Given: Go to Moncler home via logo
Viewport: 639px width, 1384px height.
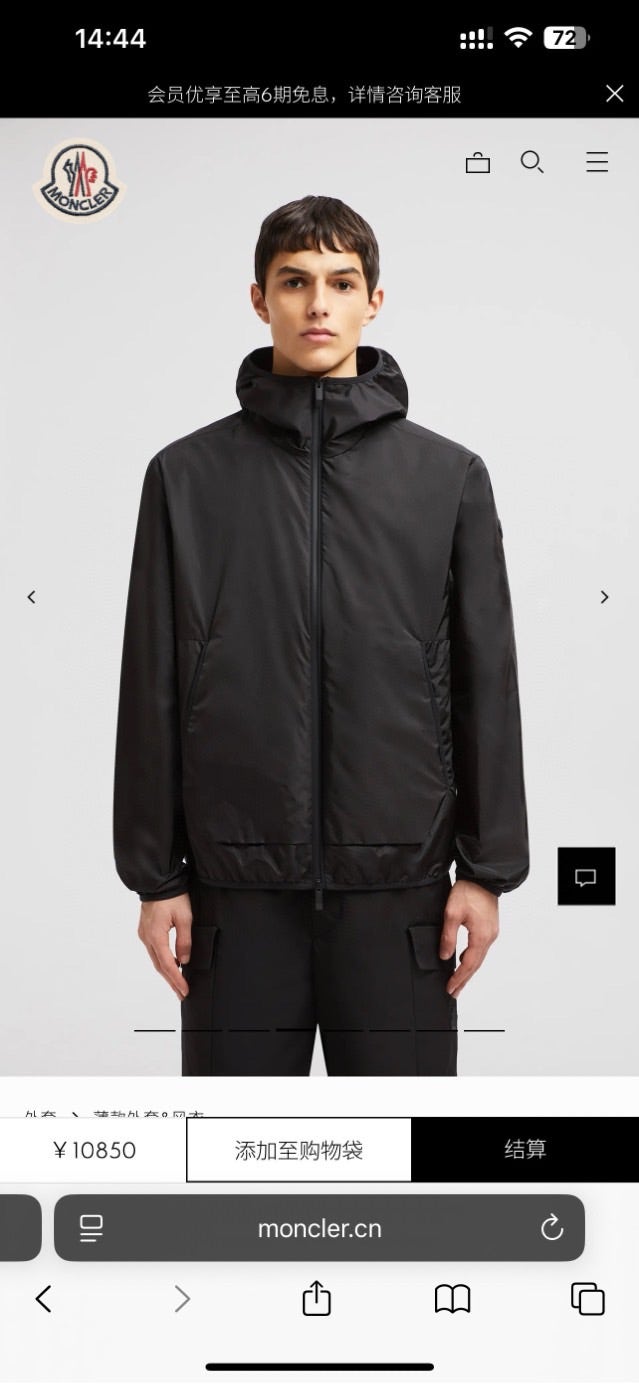Looking at the screenshot, I should pyautogui.click(x=78, y=179).
